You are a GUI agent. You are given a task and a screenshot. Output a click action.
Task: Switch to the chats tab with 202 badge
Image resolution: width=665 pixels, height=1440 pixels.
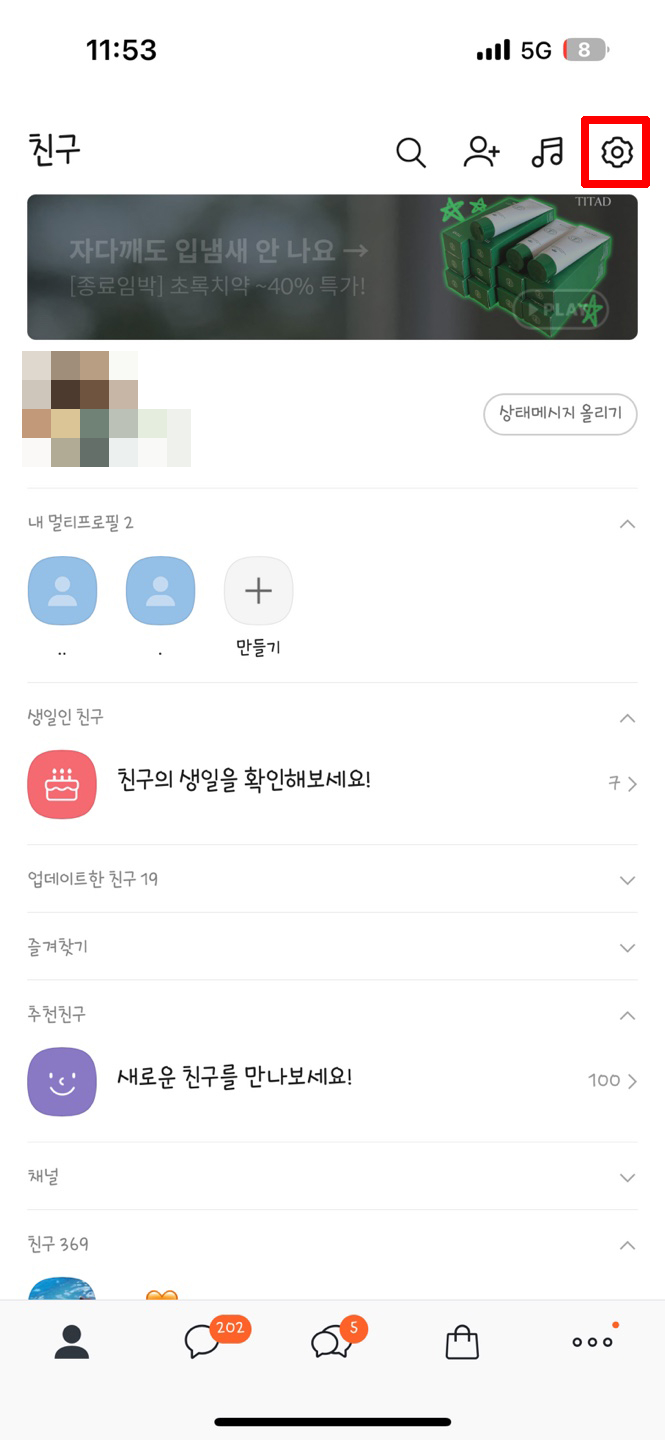203,1342
